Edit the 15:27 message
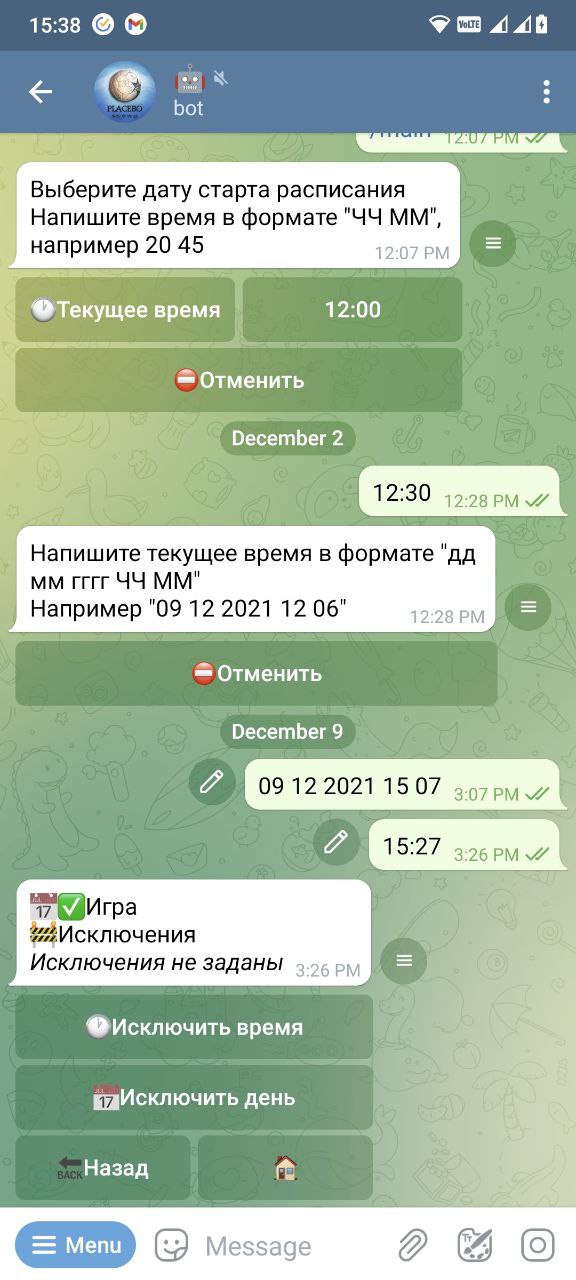The height and width of the screenshot is (1280, 576). point(336,842)
